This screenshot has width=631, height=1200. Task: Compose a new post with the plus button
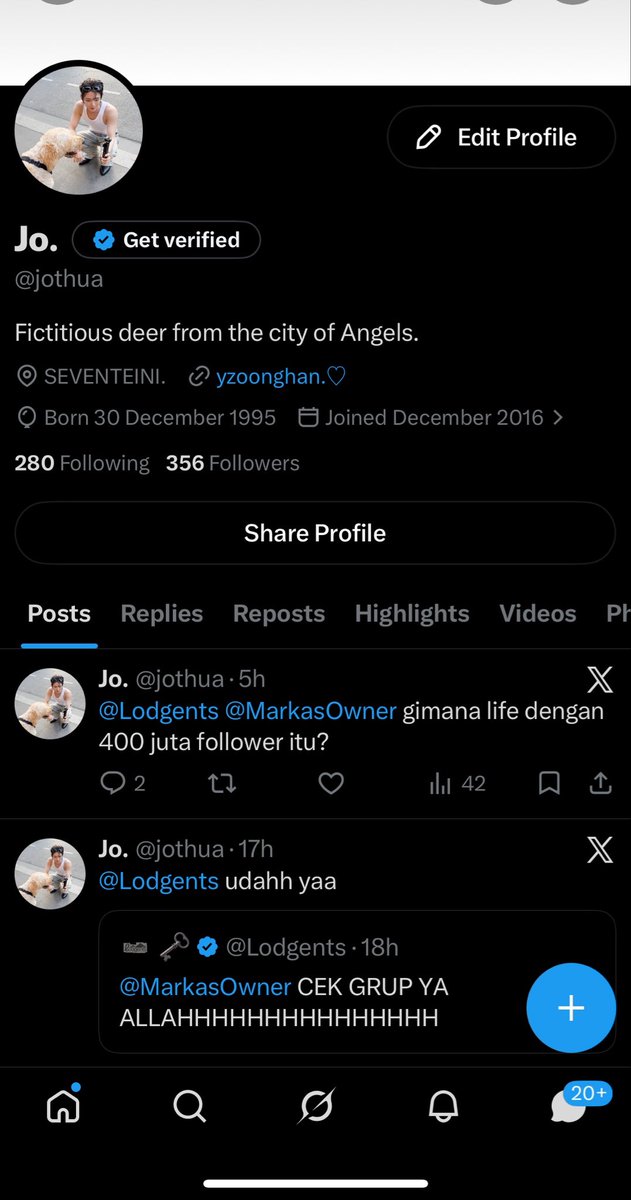point(571,1008)
